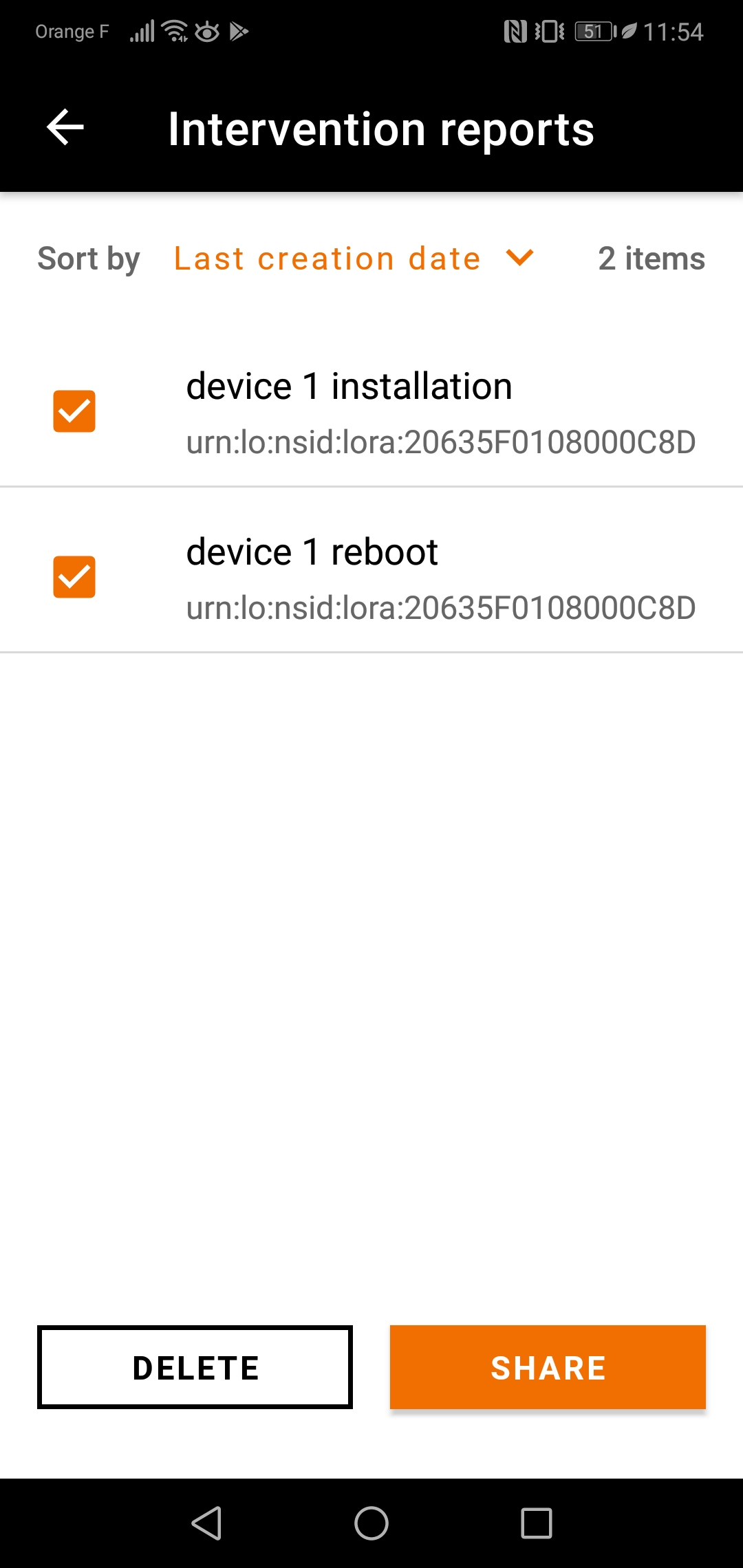The width and height of the screenshot is (743, 1568).
Task: Tap the battery indicator showing 51
Action: pos(592,31)
